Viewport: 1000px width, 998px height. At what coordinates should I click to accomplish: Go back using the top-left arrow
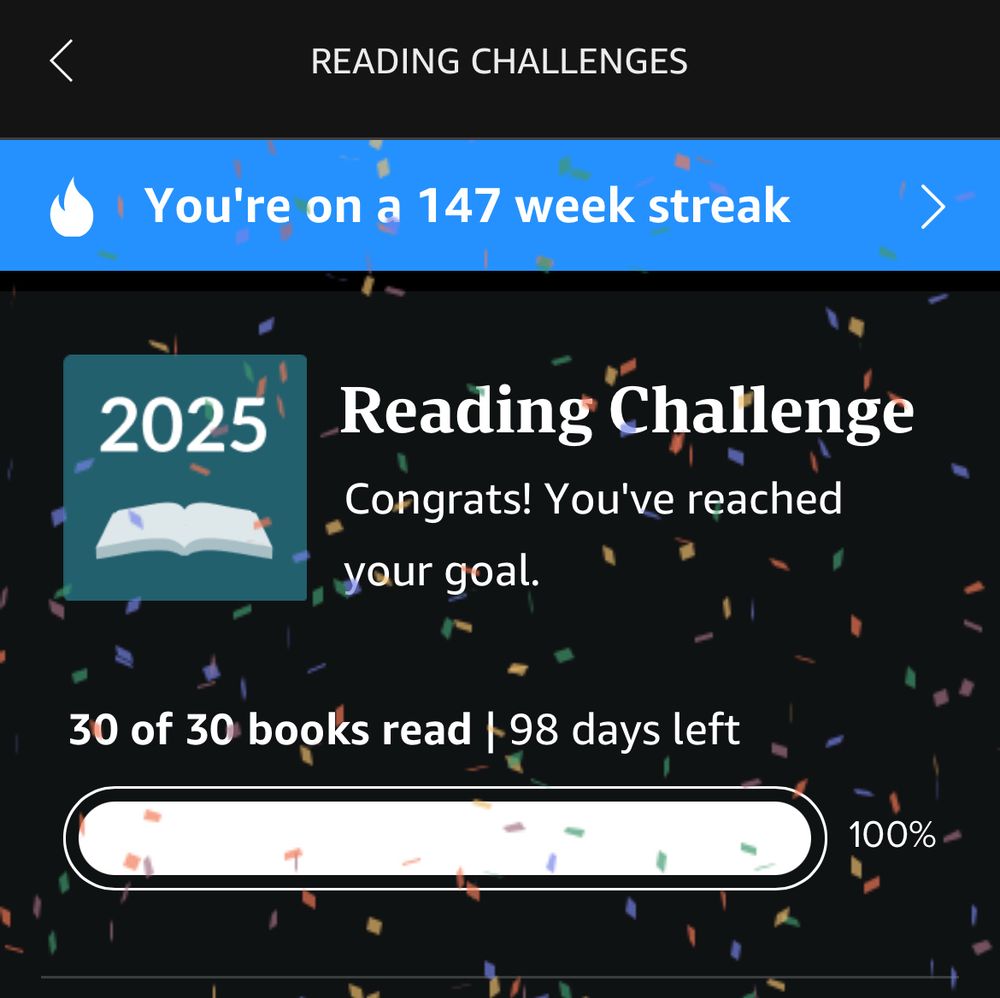(x=61, y=61)
